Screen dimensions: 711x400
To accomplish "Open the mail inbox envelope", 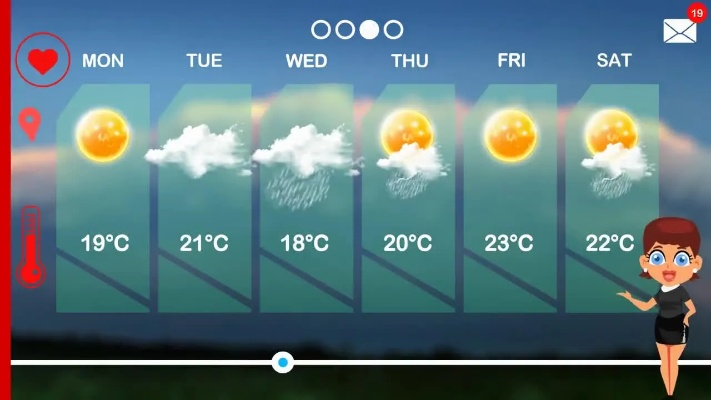I will pyautogui.click(x=679, y=31).
